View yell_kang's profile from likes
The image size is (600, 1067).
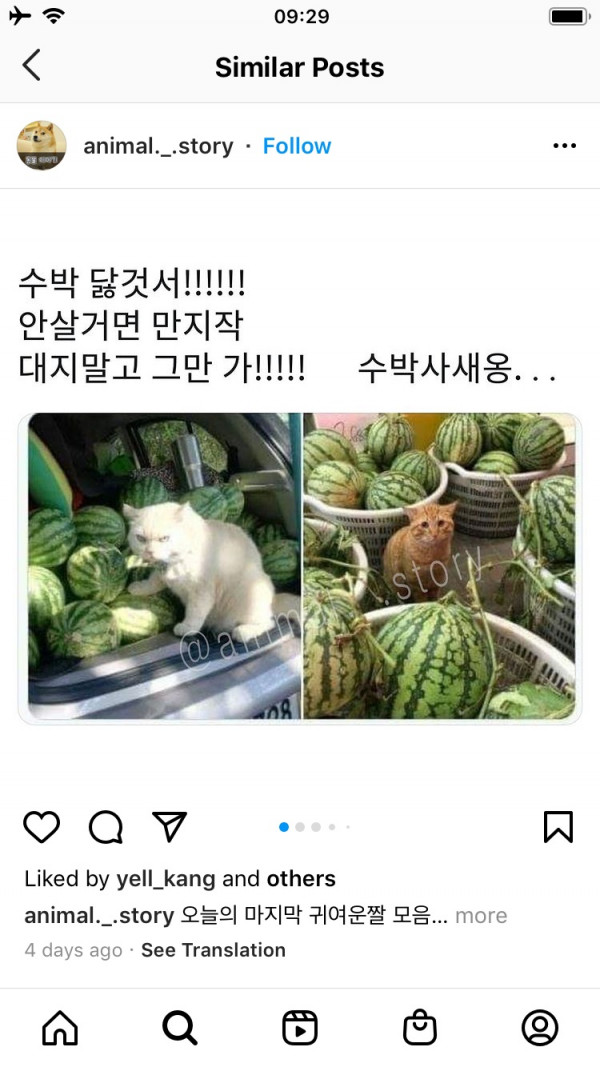pos(165,879)
